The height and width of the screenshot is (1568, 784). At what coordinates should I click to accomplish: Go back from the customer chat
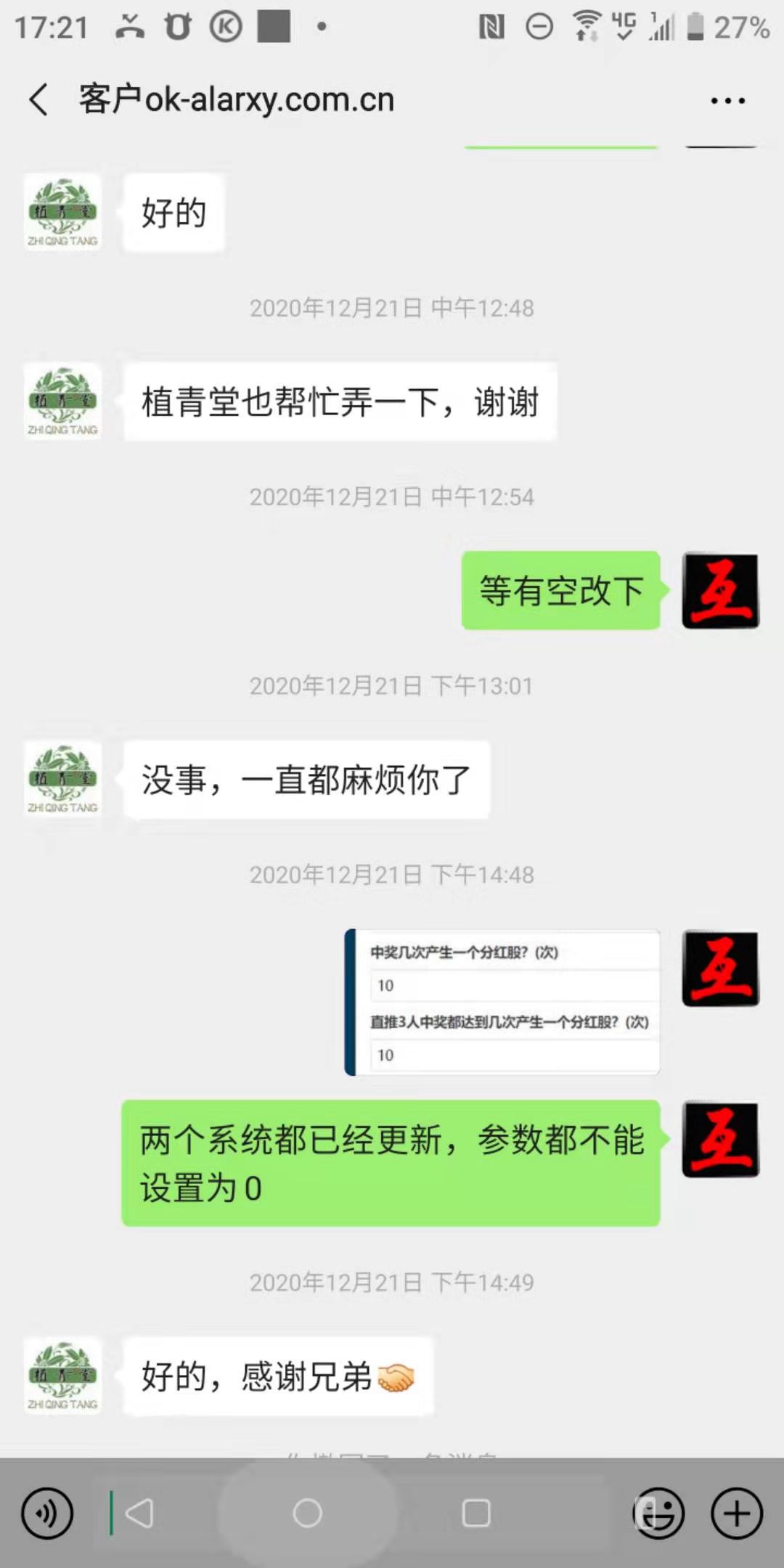pos(39,99)
